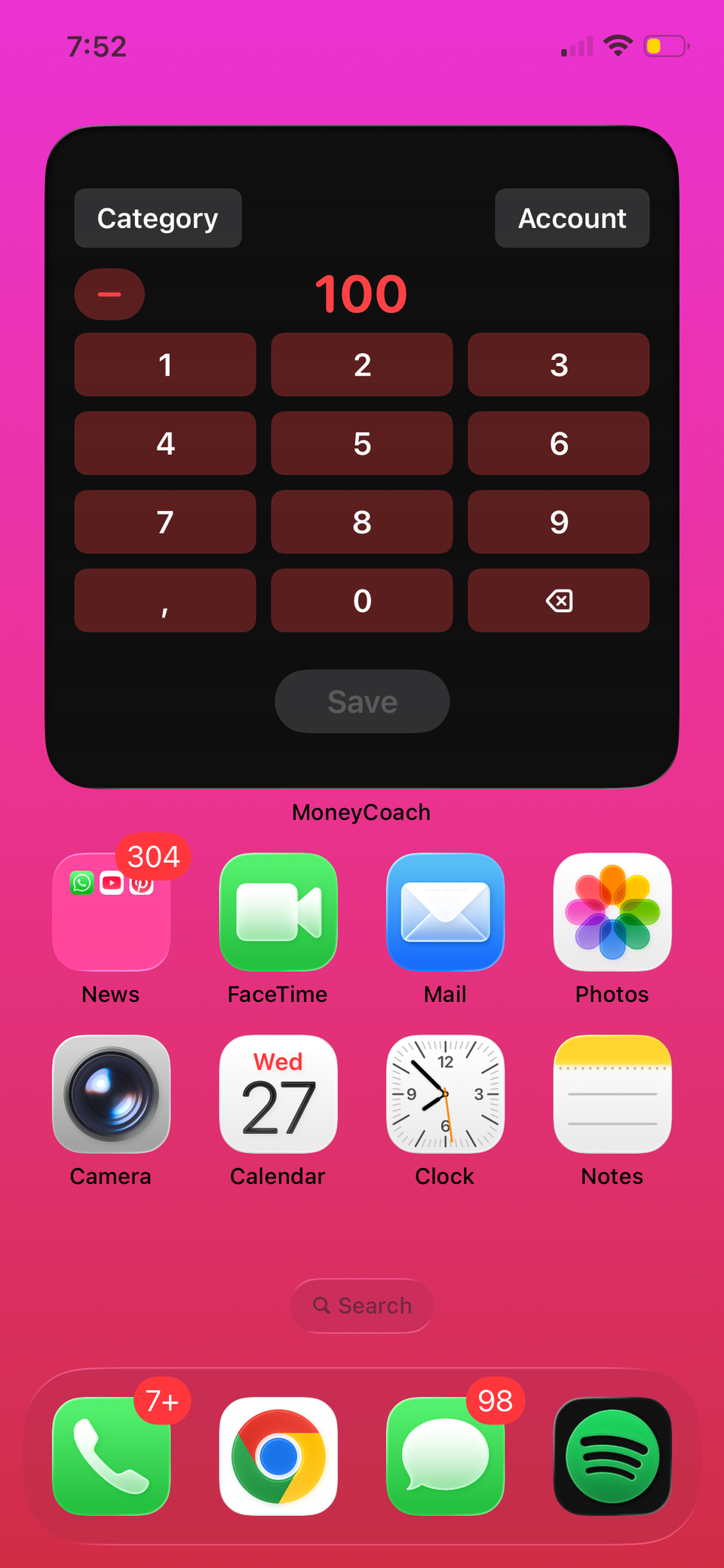The width and height of the screenshot is (724, 1568).
Task: Launch Chrome from the dock
Action: pyautogui.click(x=278, y=1456)
